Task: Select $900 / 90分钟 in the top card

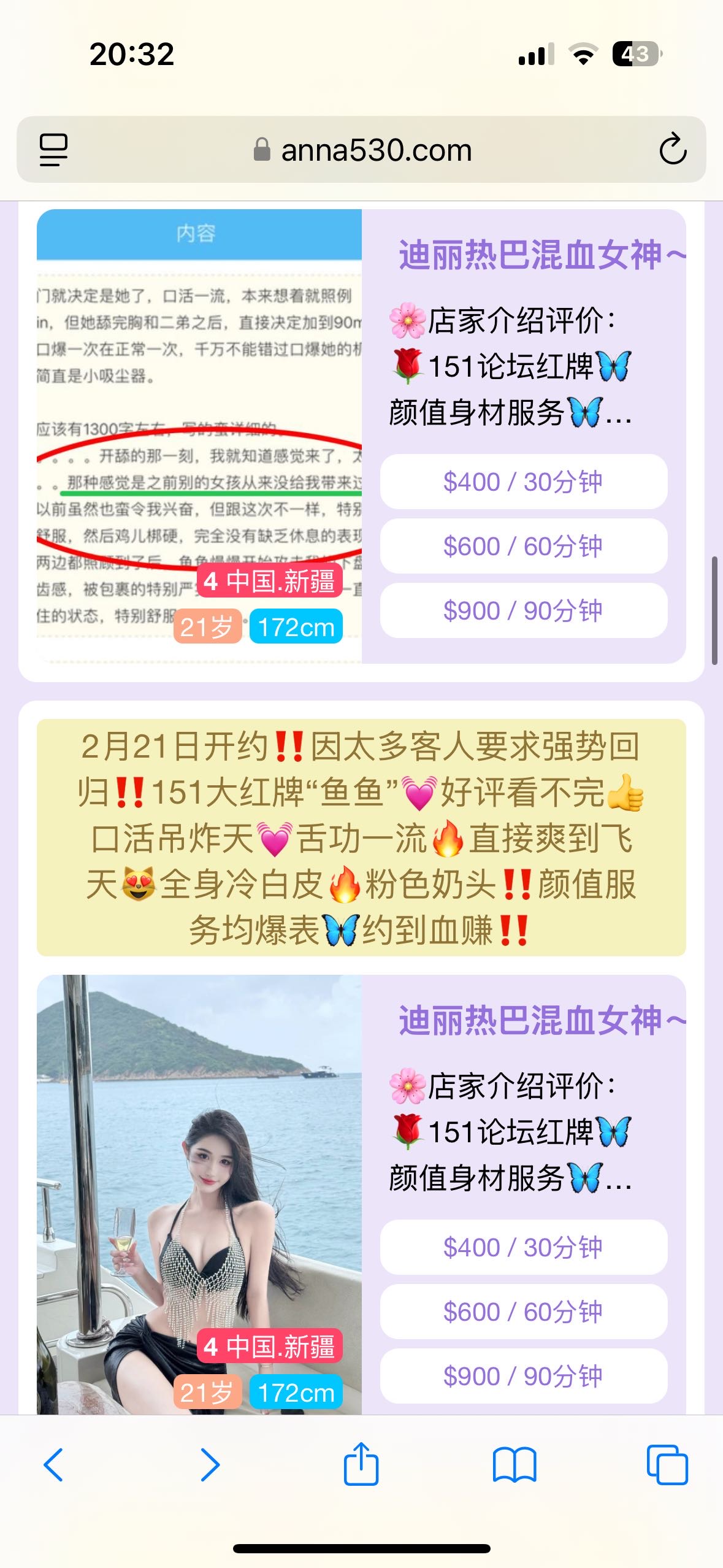Action: (523, 610)
